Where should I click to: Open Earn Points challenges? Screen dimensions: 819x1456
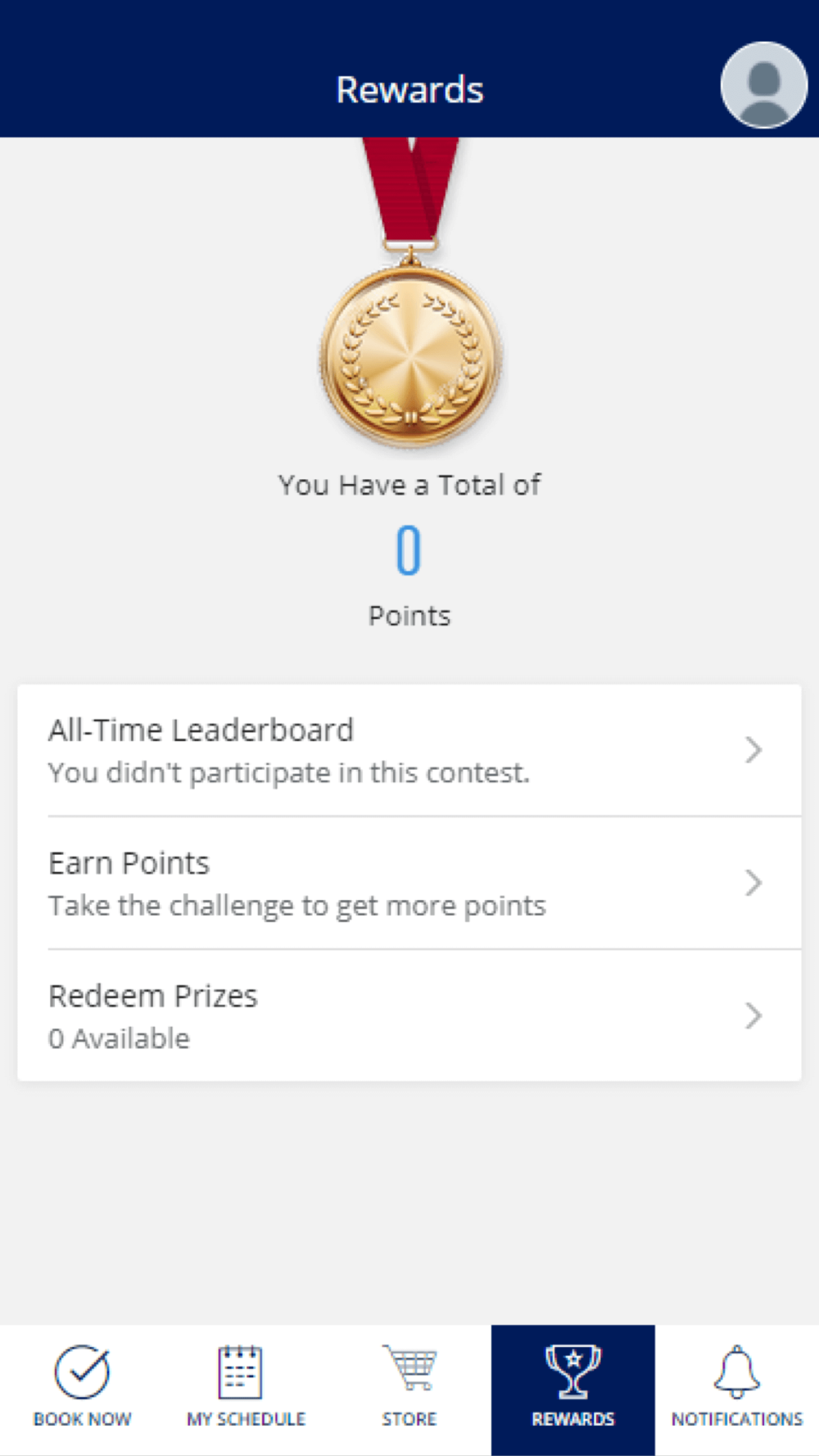(x=409, y=884)
